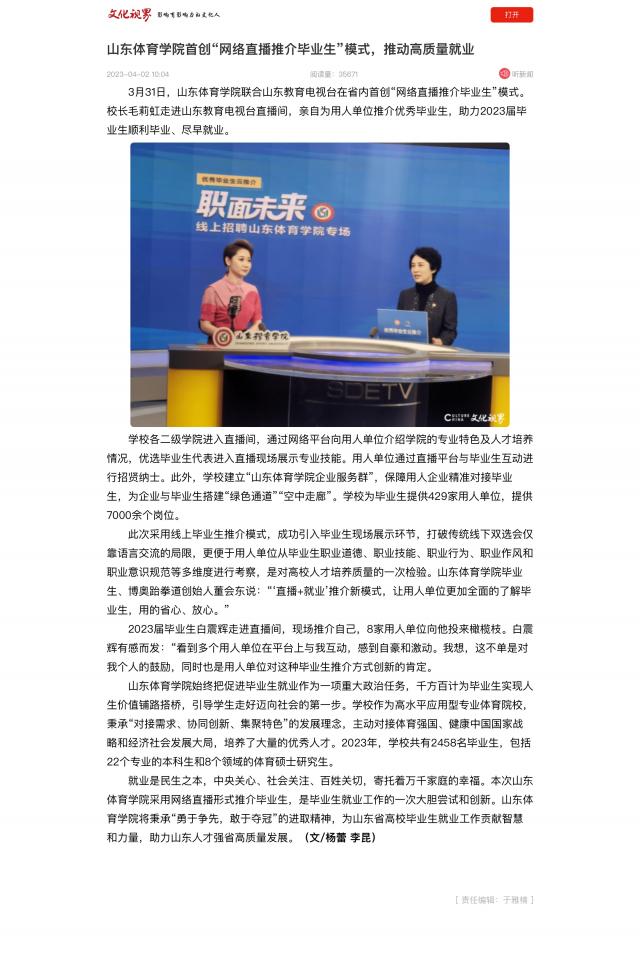The width and height of the screenshot is (640, 961).
Task: Tap the red 打开 button
Action: [x=511, y=15]
